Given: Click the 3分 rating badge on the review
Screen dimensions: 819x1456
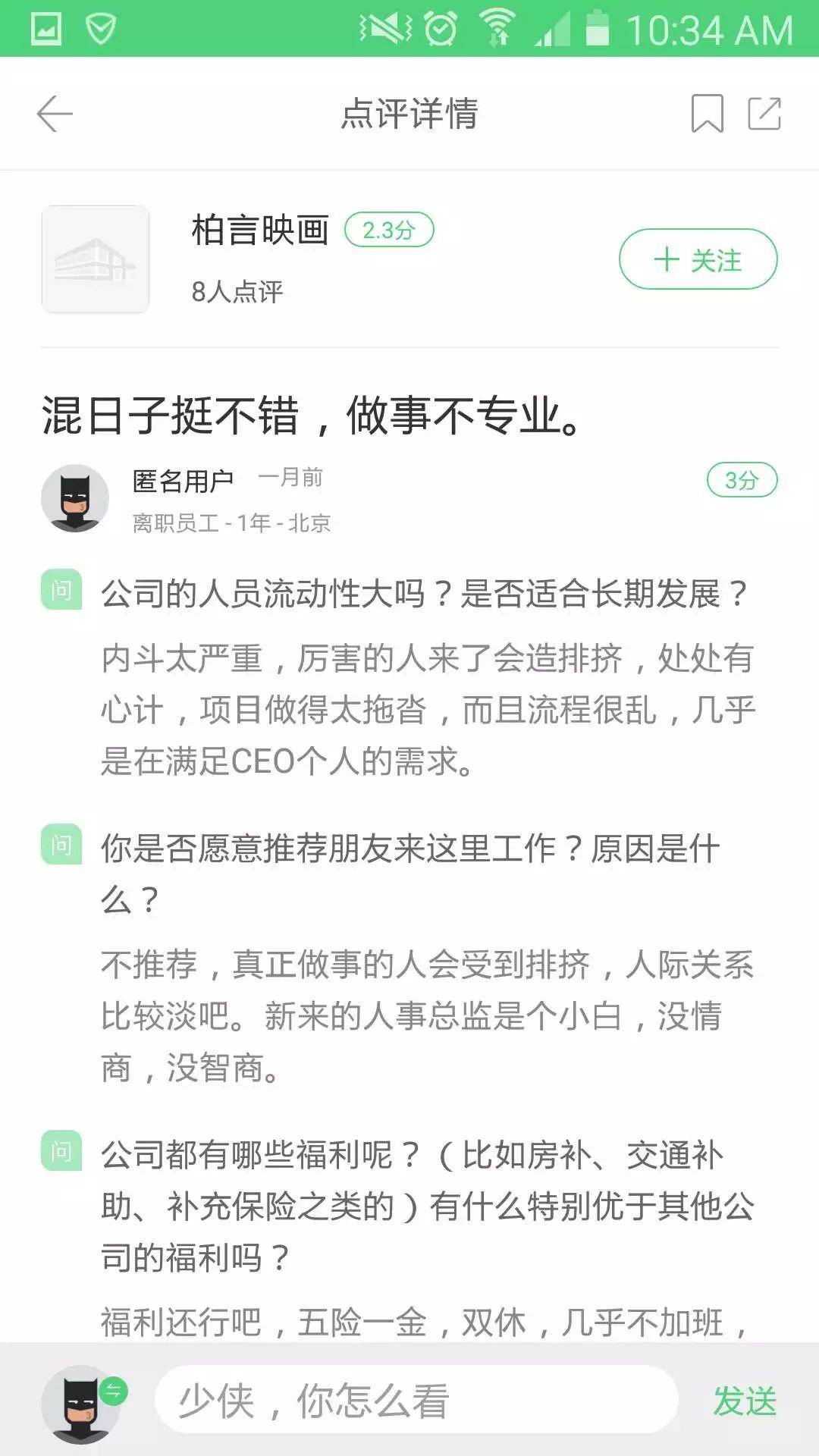Looking at the screenshot, I should click(741, 480).
